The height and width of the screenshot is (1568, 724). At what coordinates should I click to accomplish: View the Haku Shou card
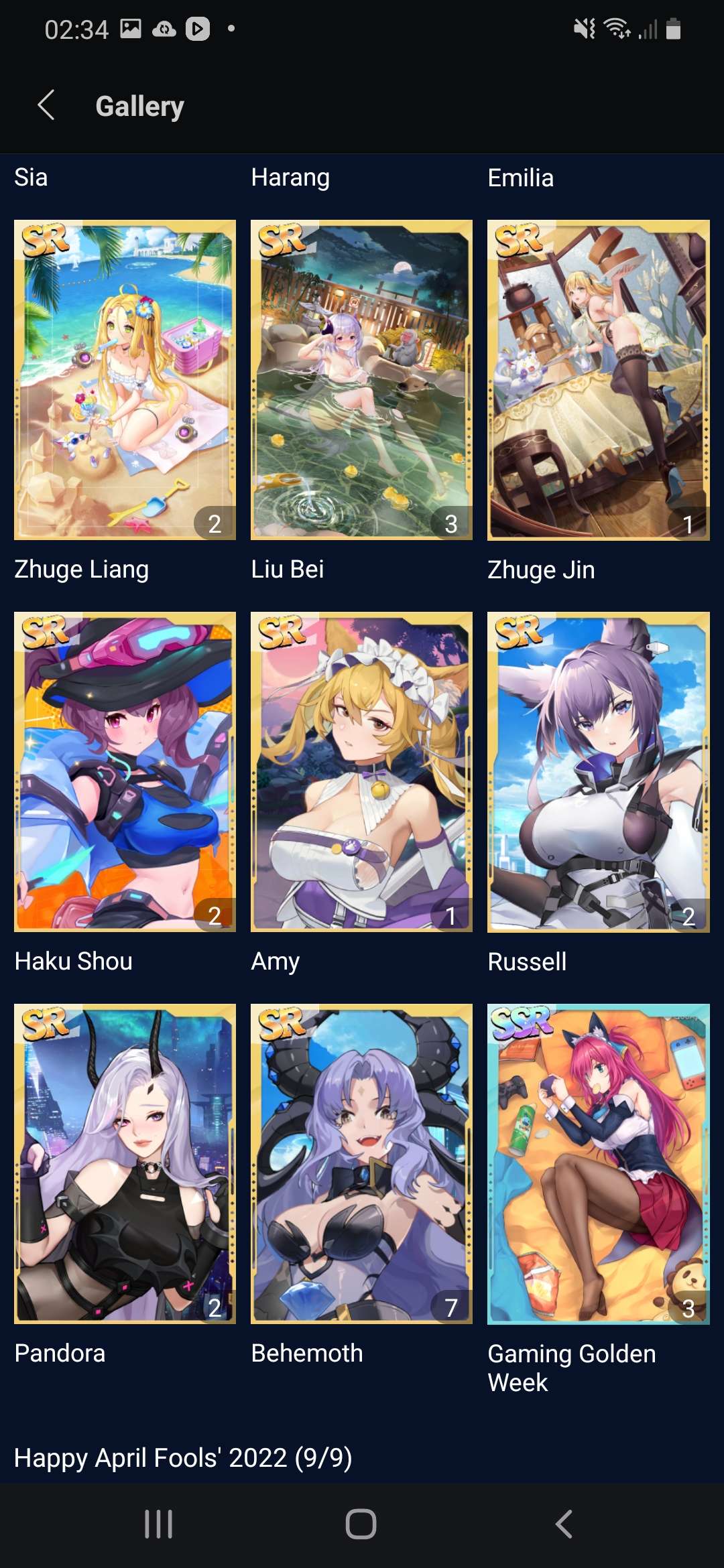click(125, 772)
